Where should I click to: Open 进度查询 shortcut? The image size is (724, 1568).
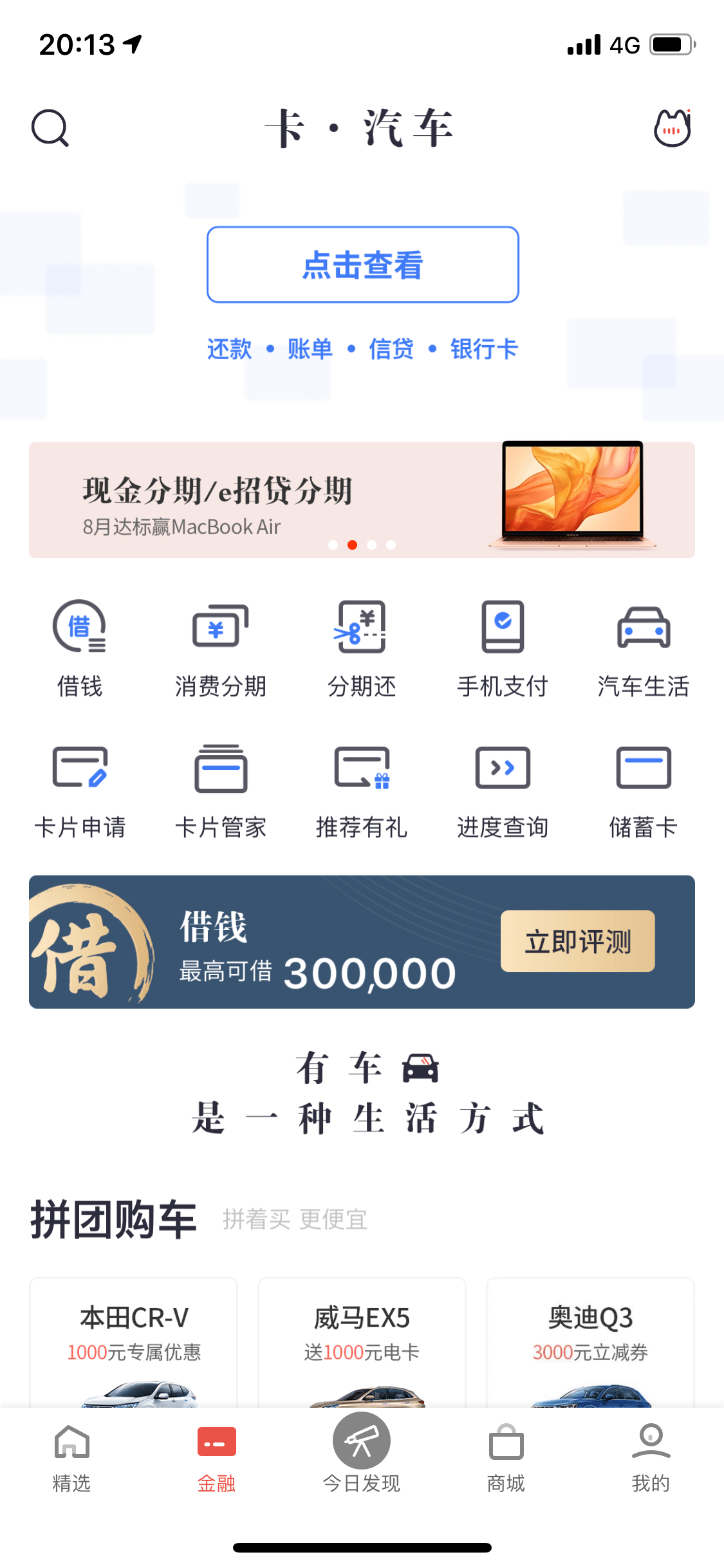coord(503,790)
